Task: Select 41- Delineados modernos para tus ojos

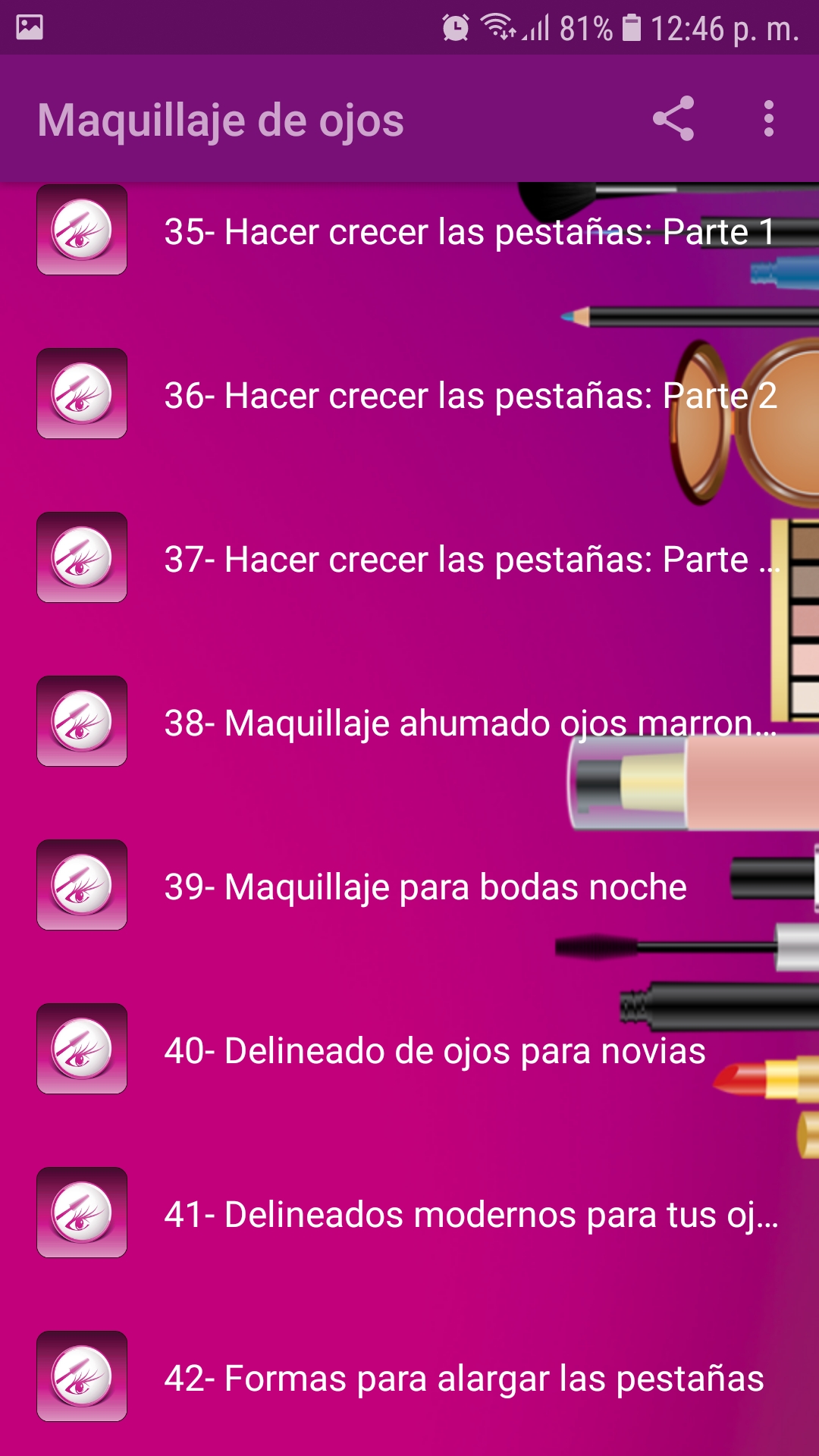Action: pos(470,1215)
